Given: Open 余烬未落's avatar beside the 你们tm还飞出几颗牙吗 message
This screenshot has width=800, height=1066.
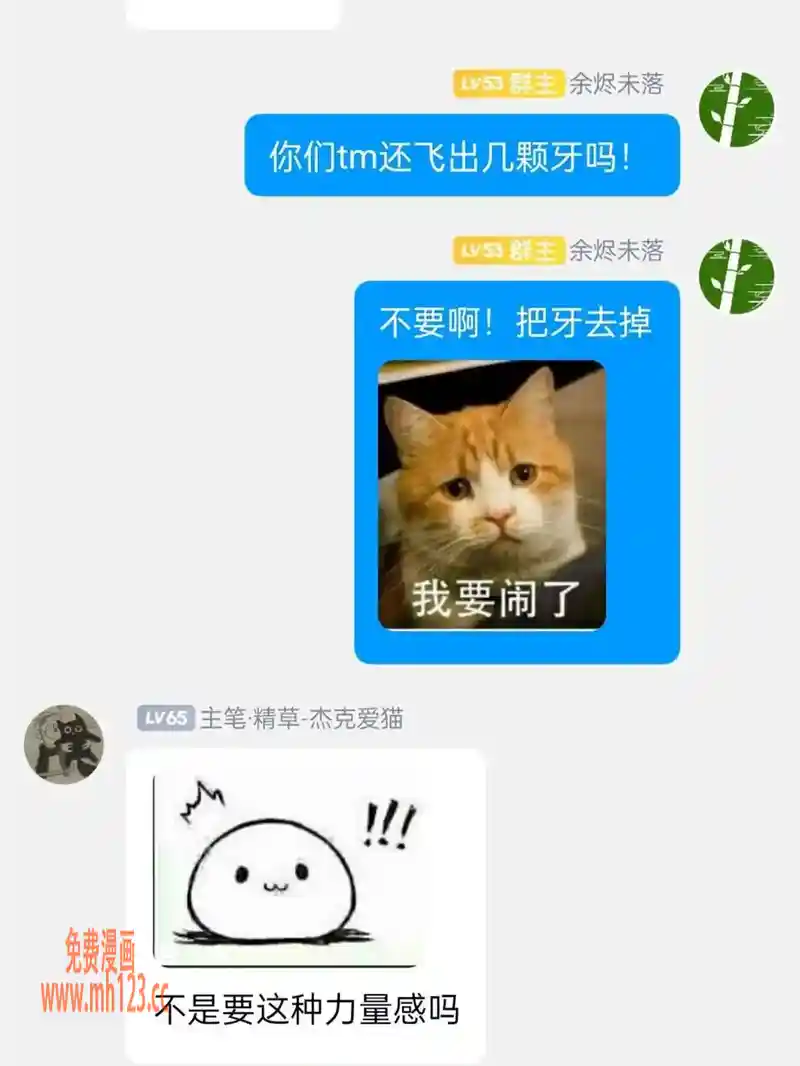Looking at the screenshot, I should (x=736, y=109).
